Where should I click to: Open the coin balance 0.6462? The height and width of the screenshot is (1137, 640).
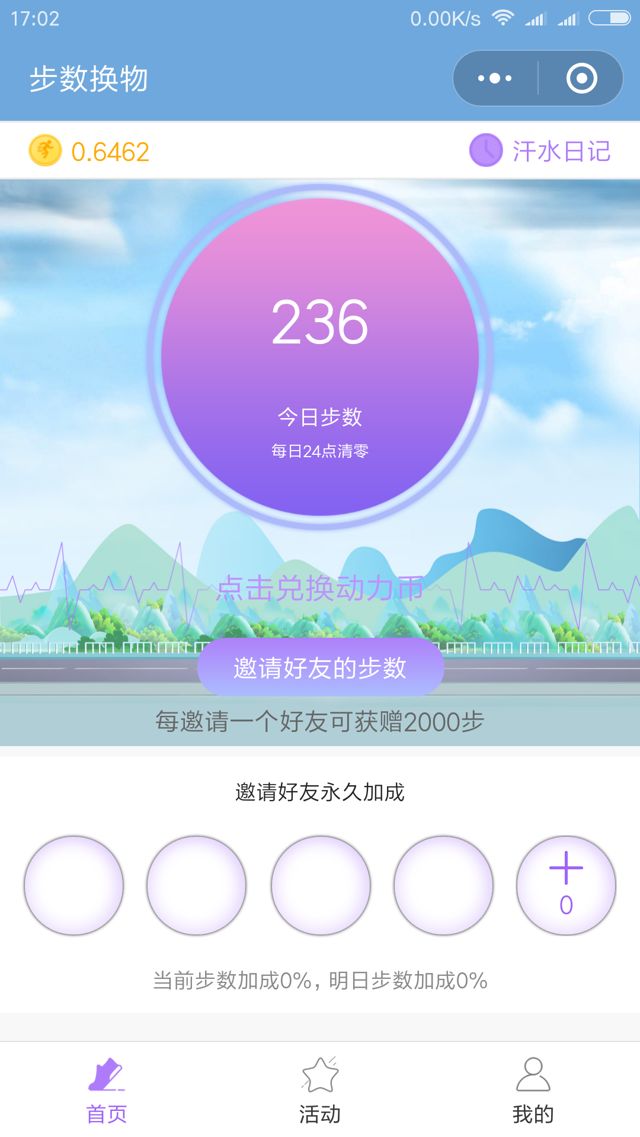click(89, 152)
